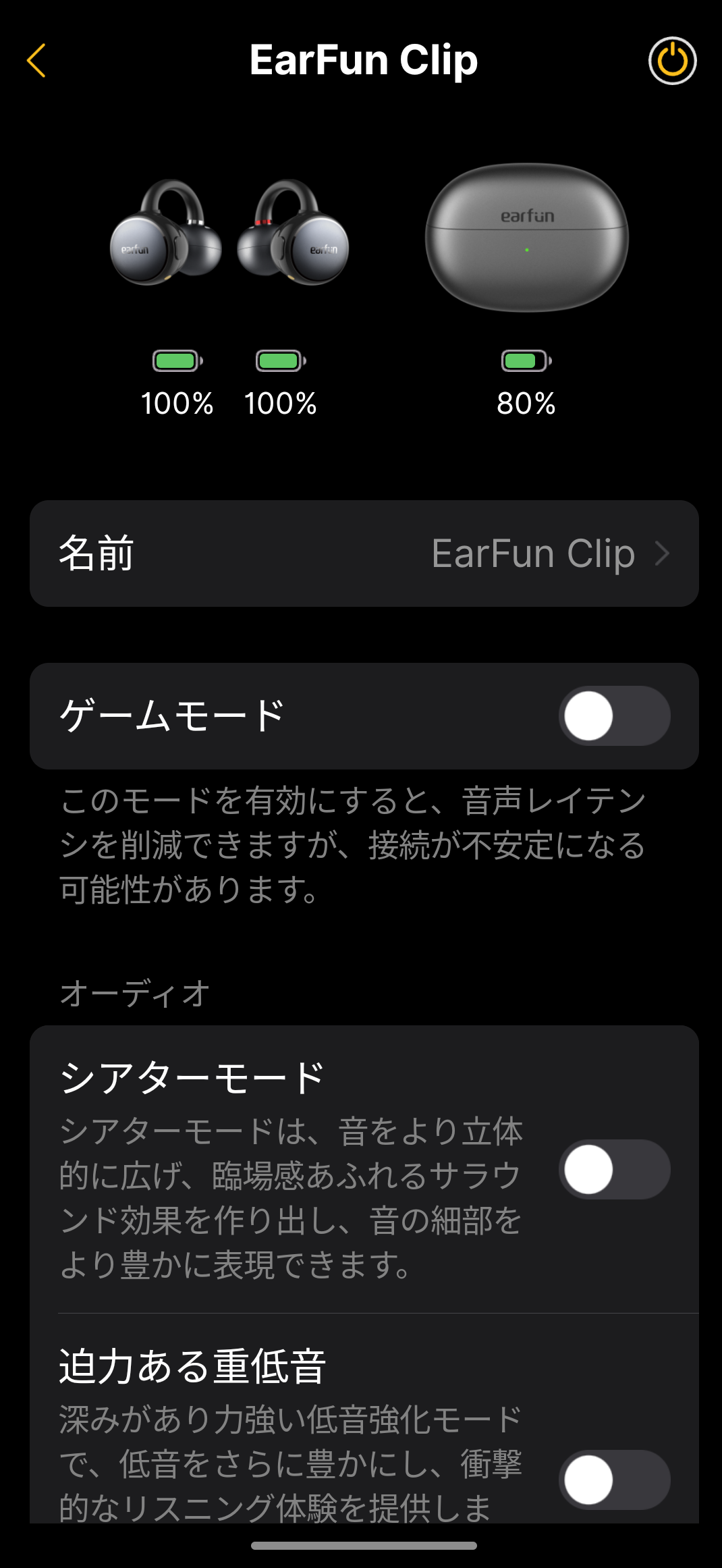Image resolution: width=722 pixels, height=1568 pixels.
Task: Tap the yellow power icon
Action: pos(672,61)
